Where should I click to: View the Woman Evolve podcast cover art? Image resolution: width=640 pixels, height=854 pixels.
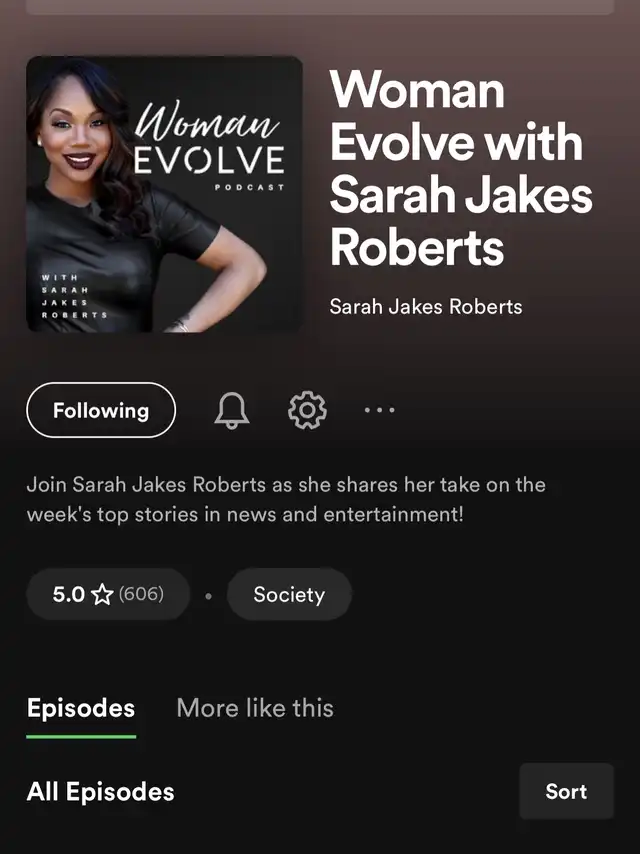tap(164, 194)
